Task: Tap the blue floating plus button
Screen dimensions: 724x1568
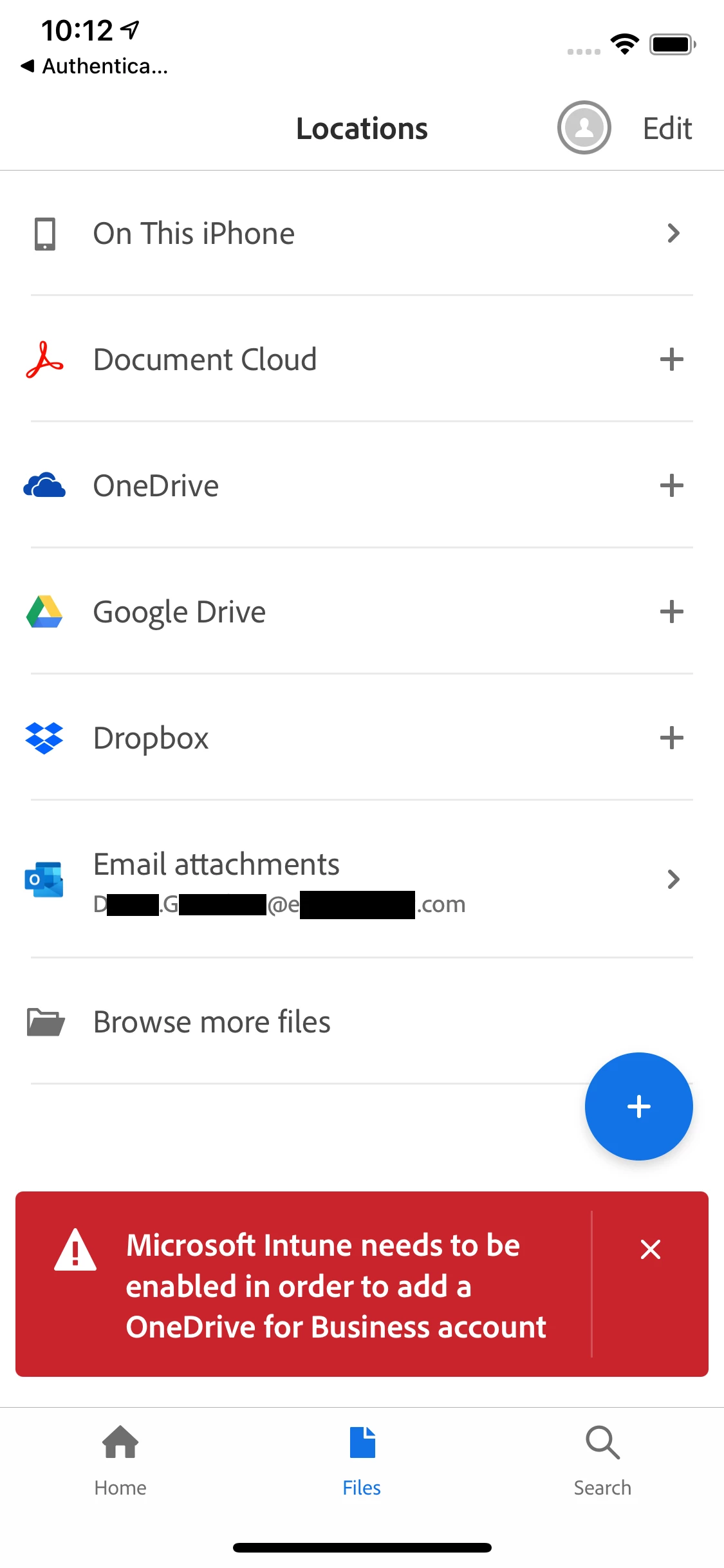Action: (638, 1106)
